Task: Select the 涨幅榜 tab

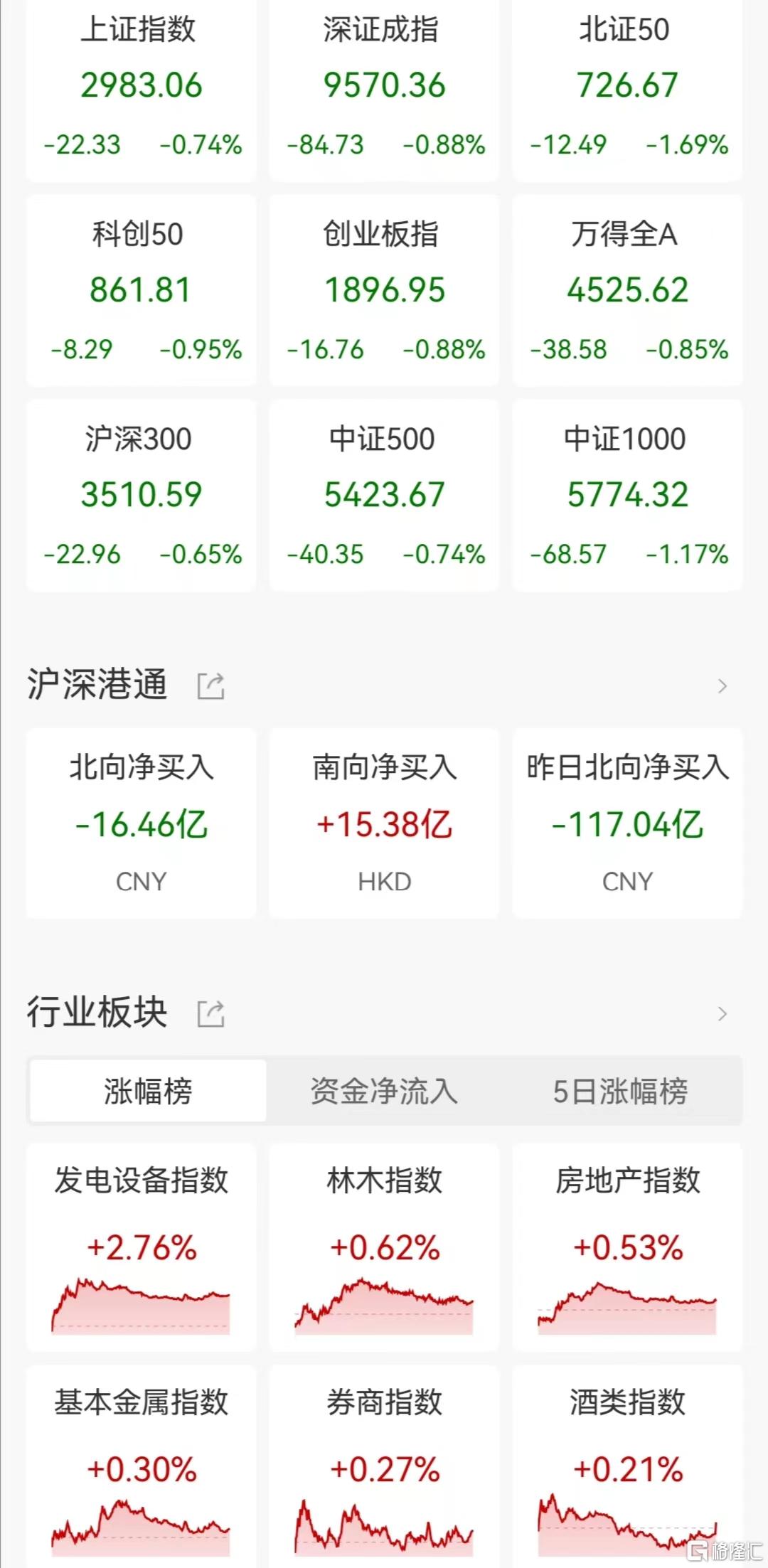Action: pos(148,1091)
